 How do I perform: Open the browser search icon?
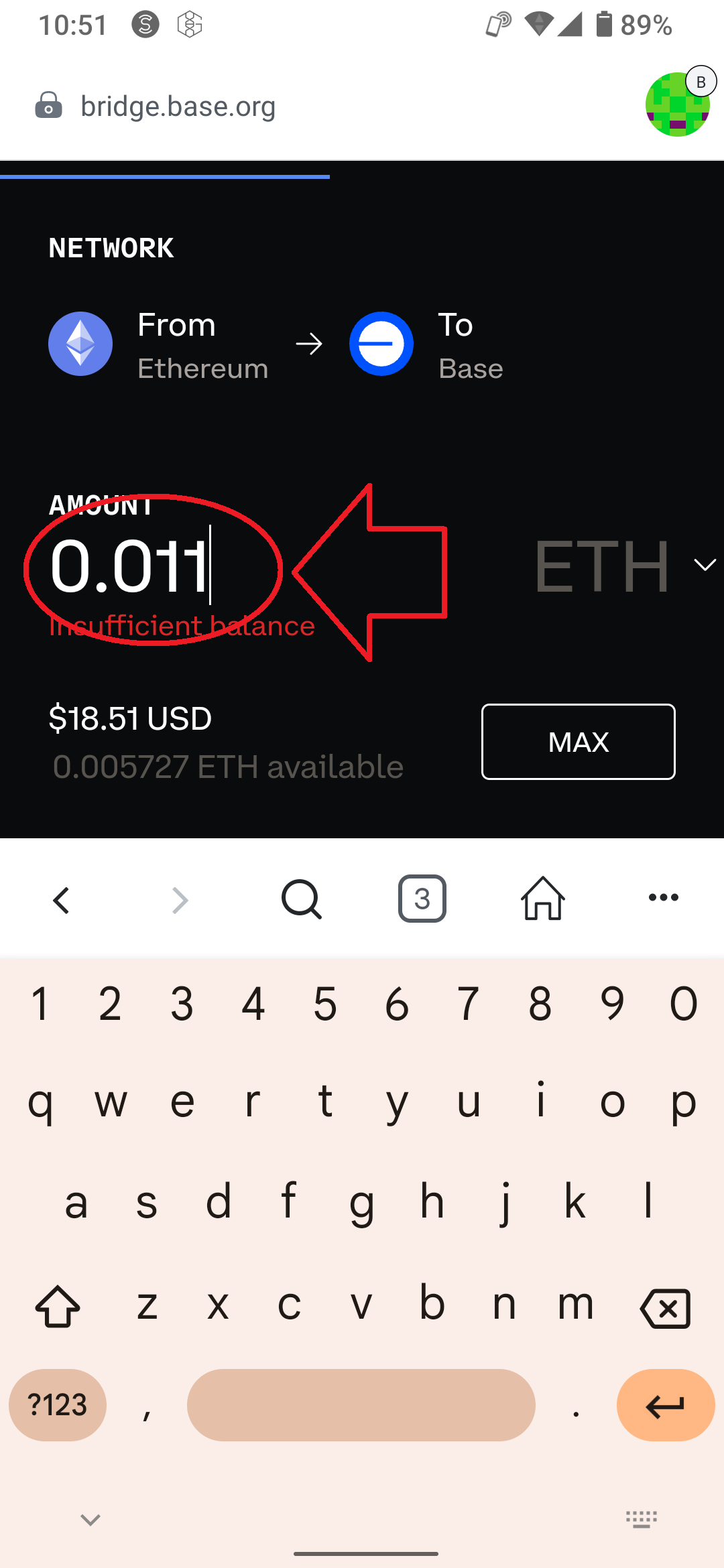(302, 899)
